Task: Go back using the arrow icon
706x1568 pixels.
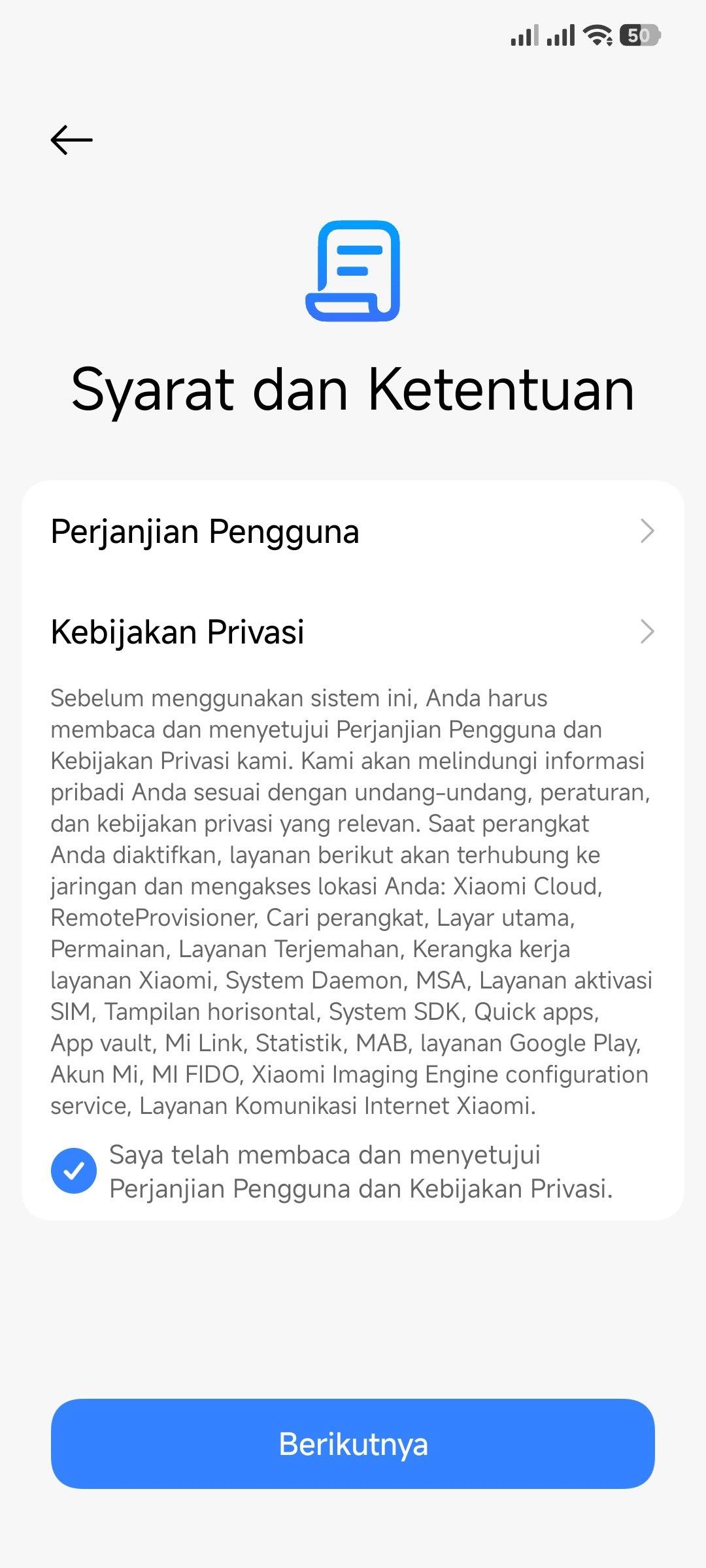Action: coord(71,140)
